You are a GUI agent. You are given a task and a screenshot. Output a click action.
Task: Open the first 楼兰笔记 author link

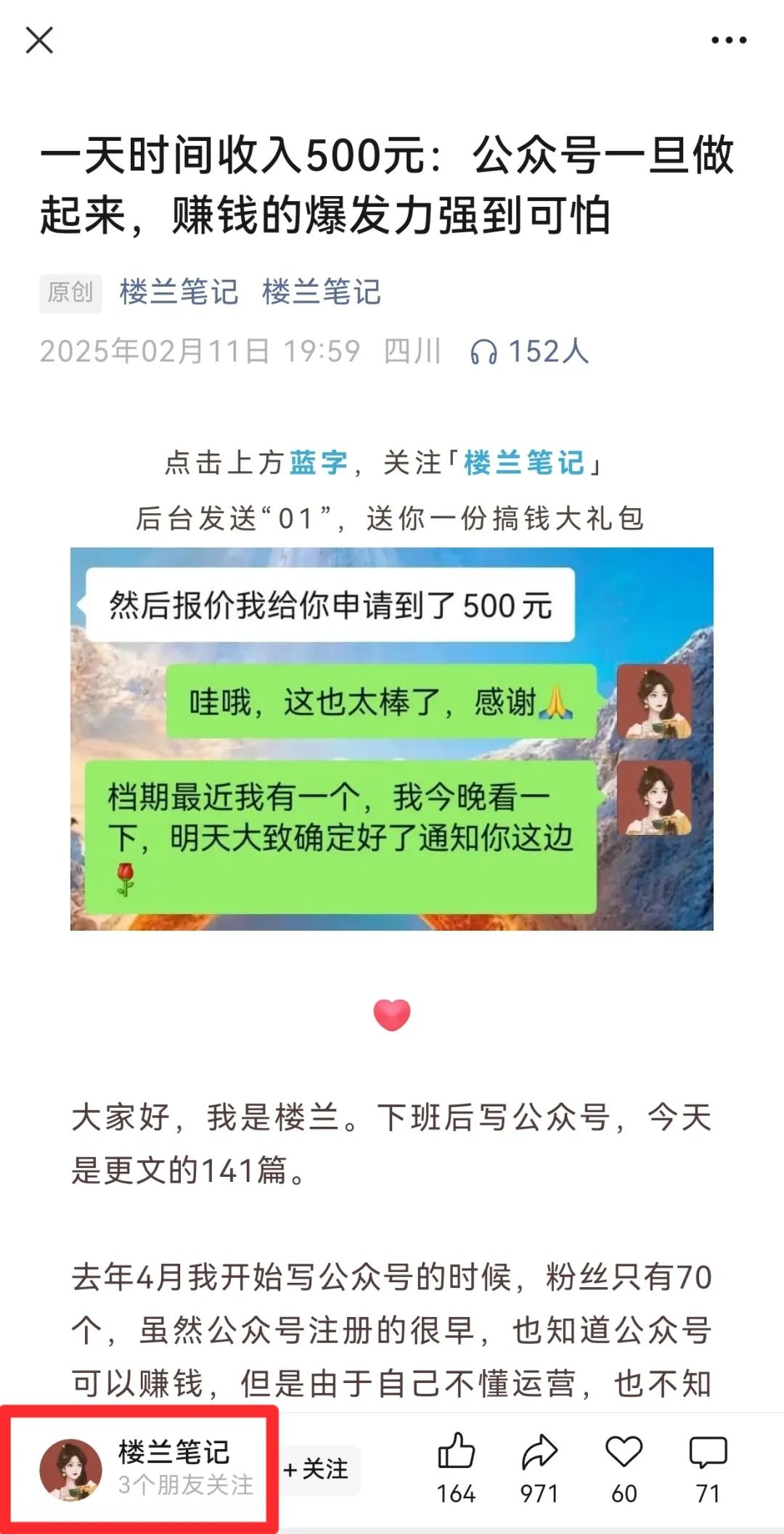click(179, 292)
